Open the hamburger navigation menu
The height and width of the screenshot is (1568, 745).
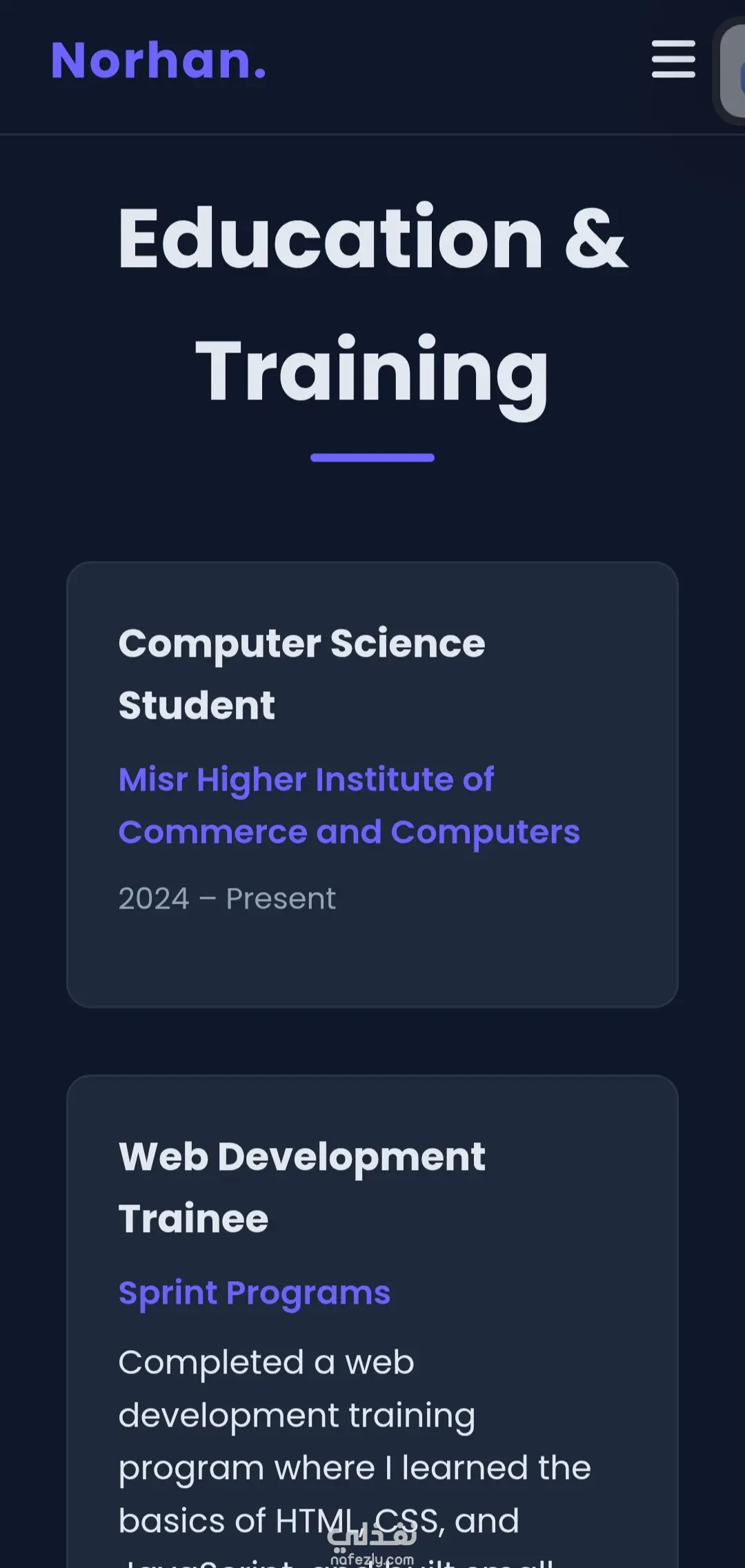coord(673,59)
